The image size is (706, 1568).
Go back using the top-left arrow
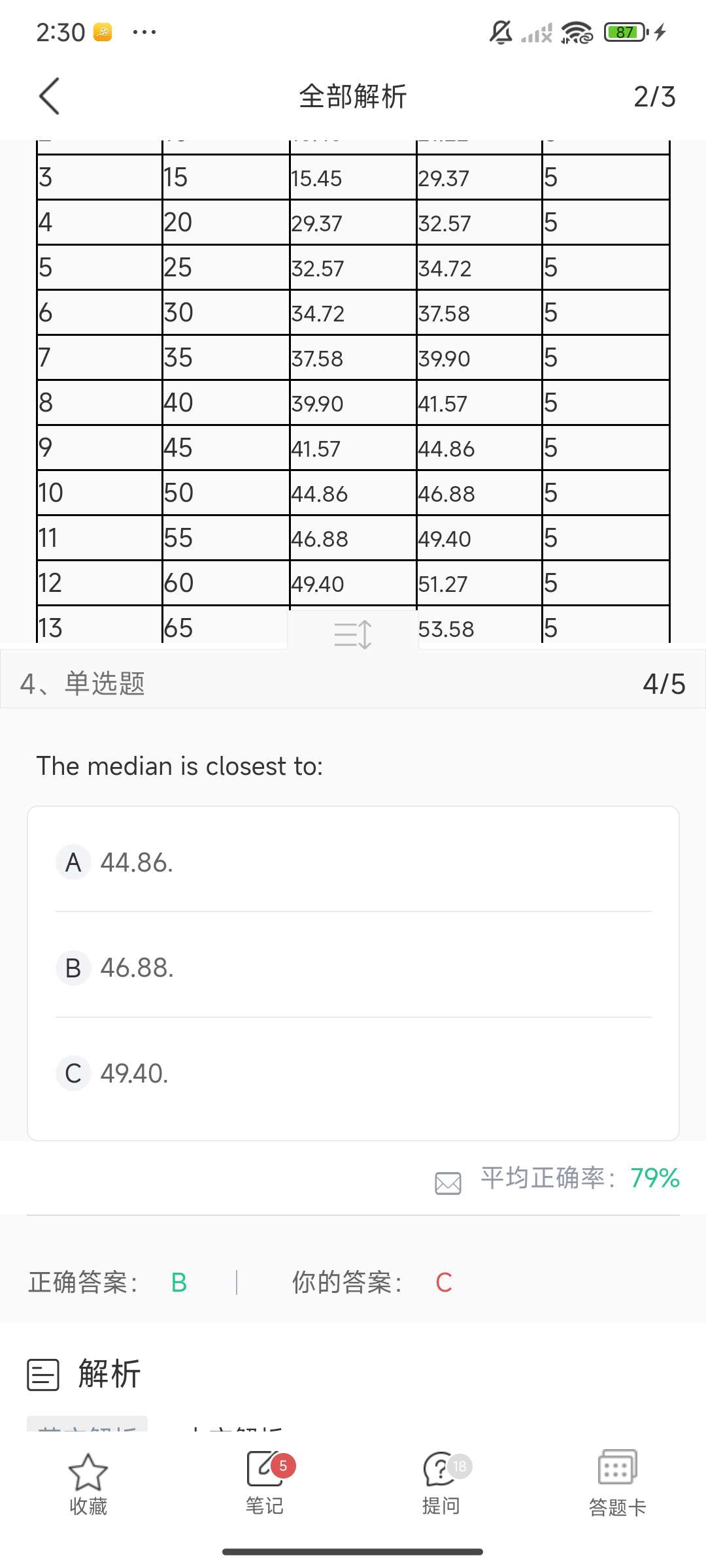click(x=50, y=96)
